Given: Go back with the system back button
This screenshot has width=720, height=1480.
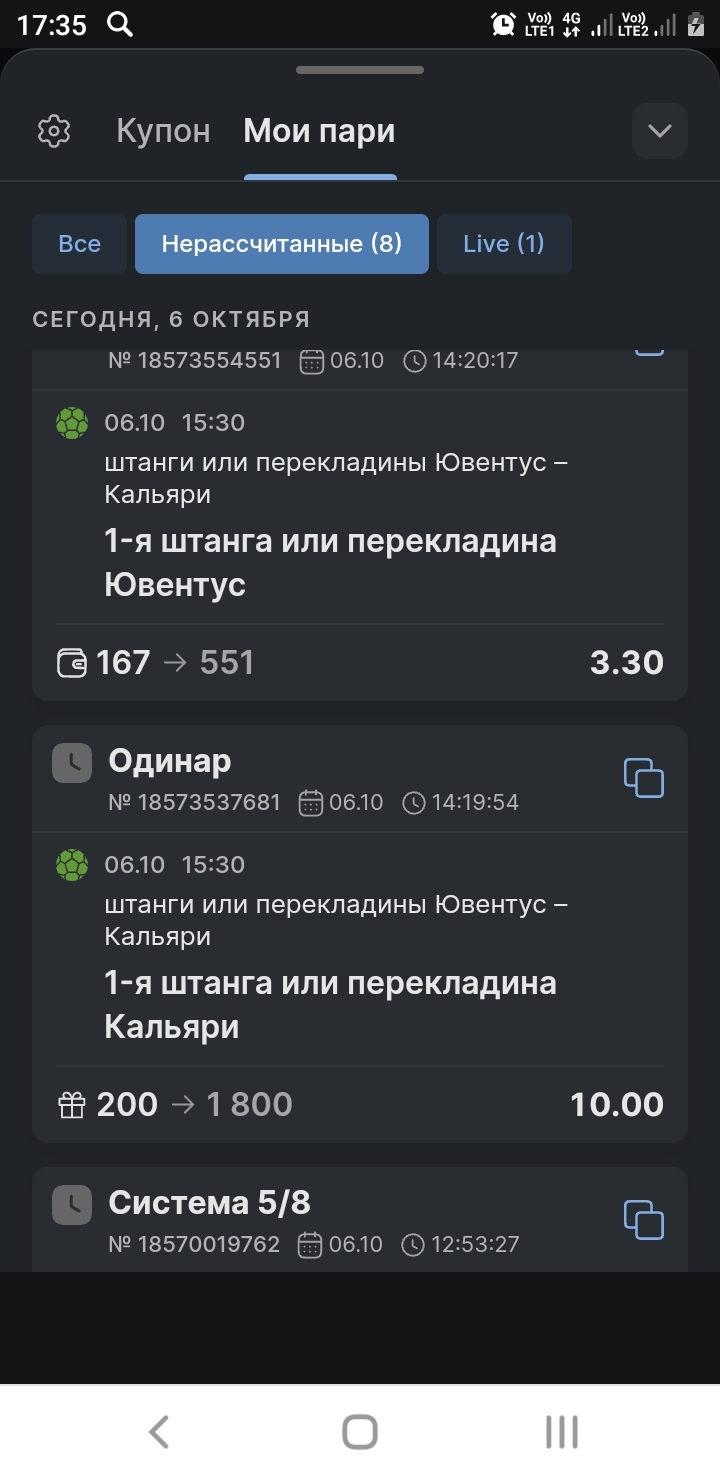Looking at the screenshot, I should click(x=159, y=1432).
